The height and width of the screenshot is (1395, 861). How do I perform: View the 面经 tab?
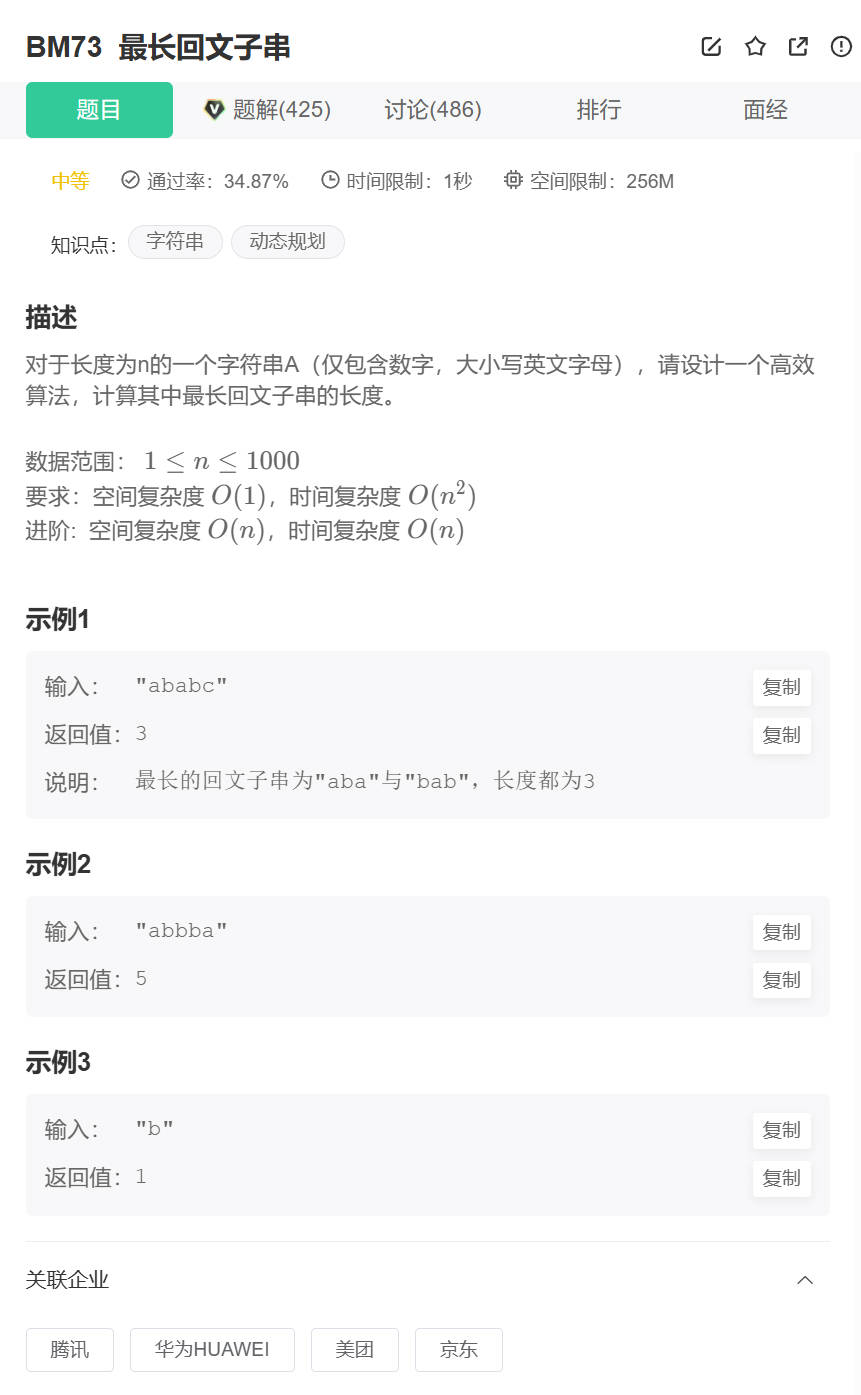tap(765, 110)
